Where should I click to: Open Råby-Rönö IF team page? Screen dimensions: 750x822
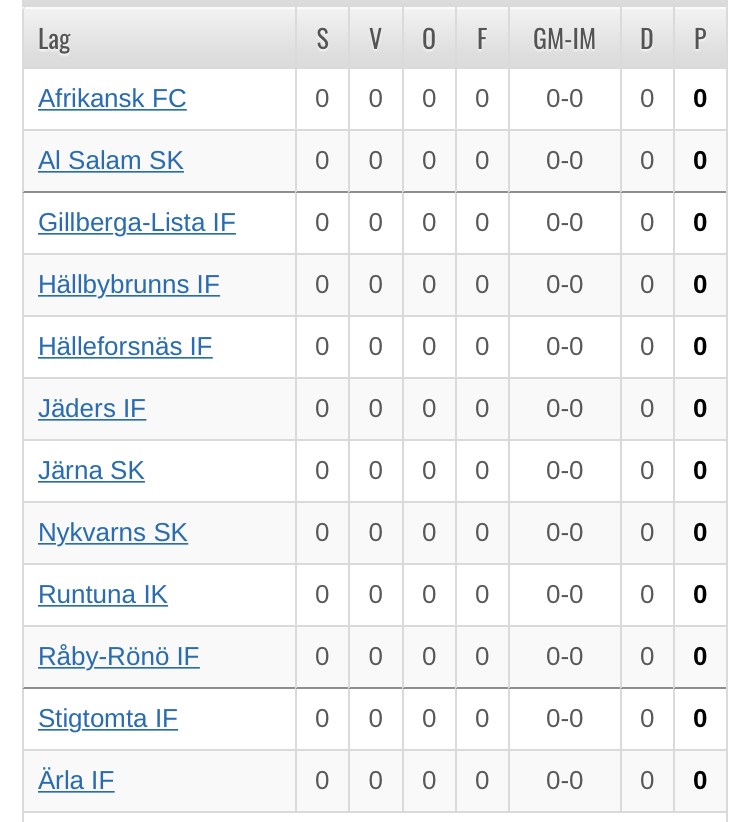pos(119,656)
